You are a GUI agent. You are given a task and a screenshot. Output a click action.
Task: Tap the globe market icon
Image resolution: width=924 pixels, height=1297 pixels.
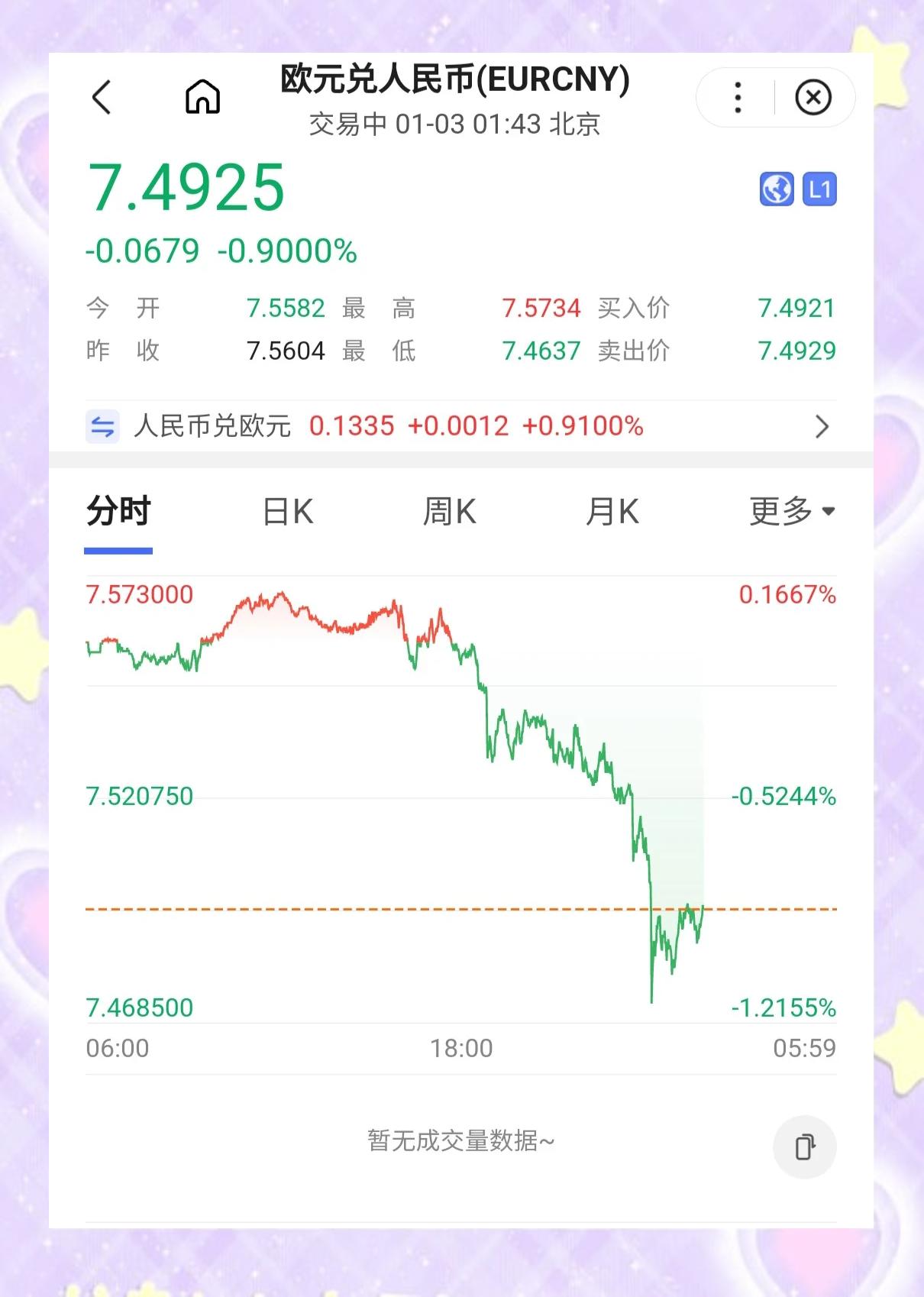[776, 189]
